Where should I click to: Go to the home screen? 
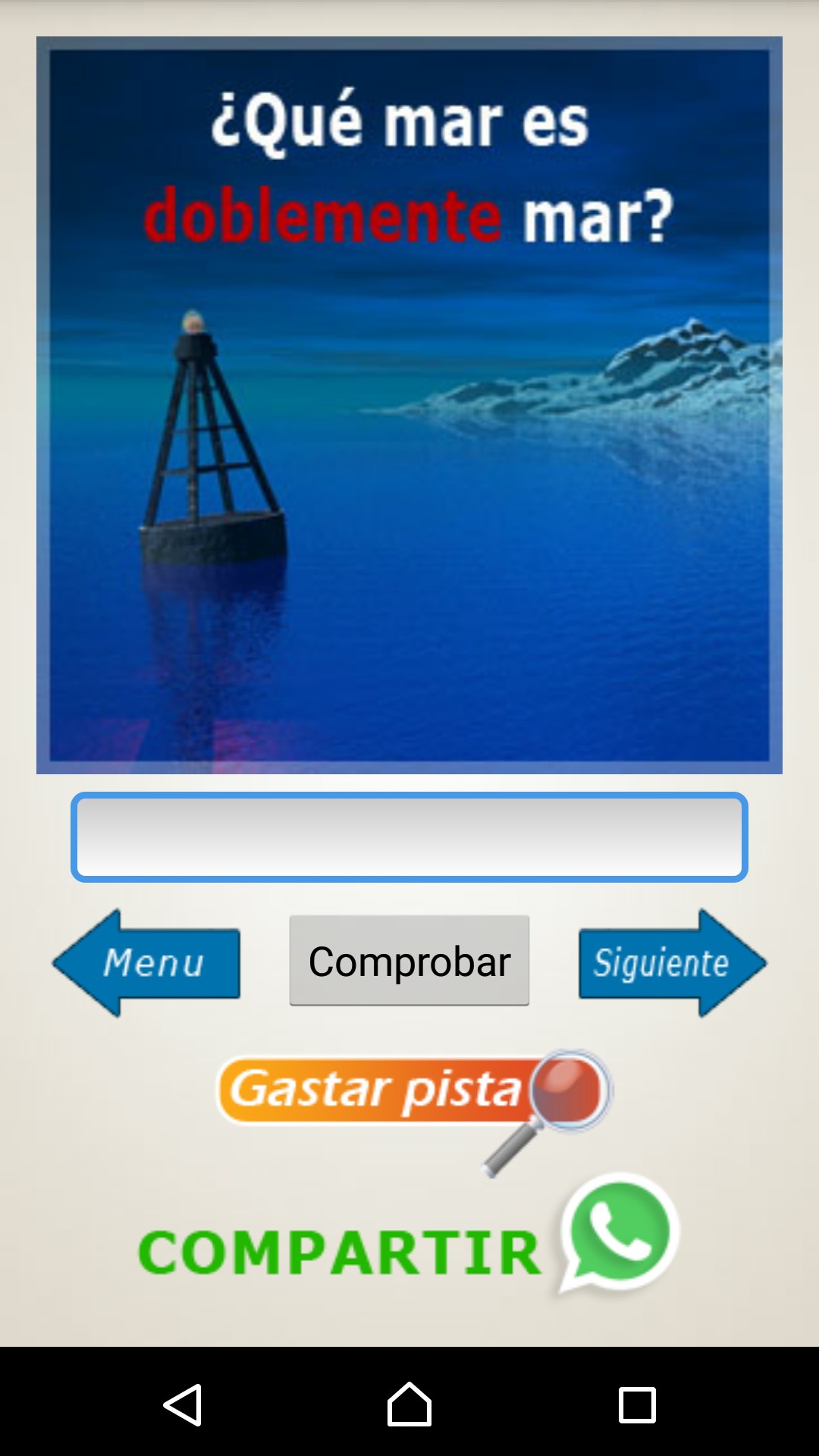[x=409, y=1404]
